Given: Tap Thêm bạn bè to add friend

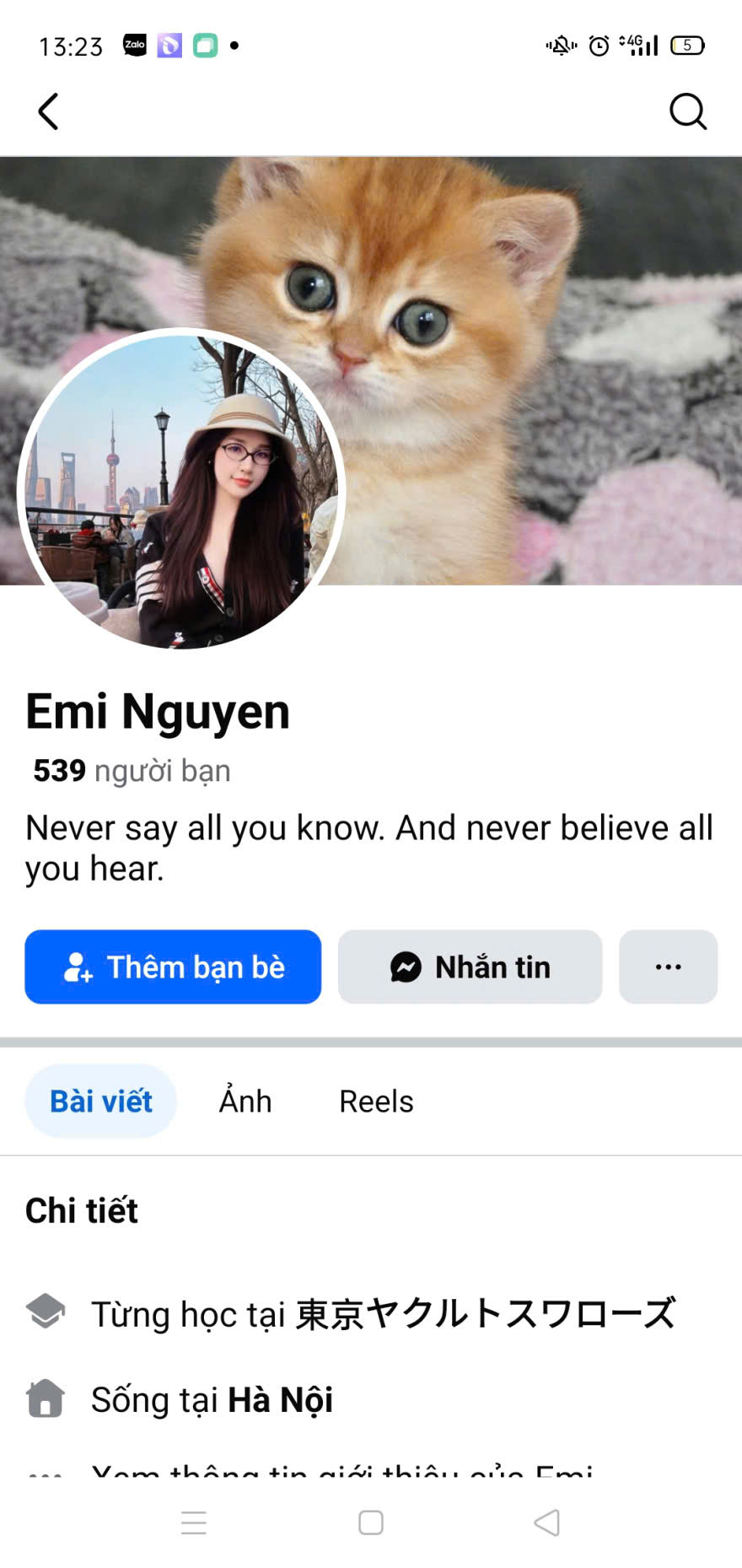Looking at the screenshot, I should (173, 967).
